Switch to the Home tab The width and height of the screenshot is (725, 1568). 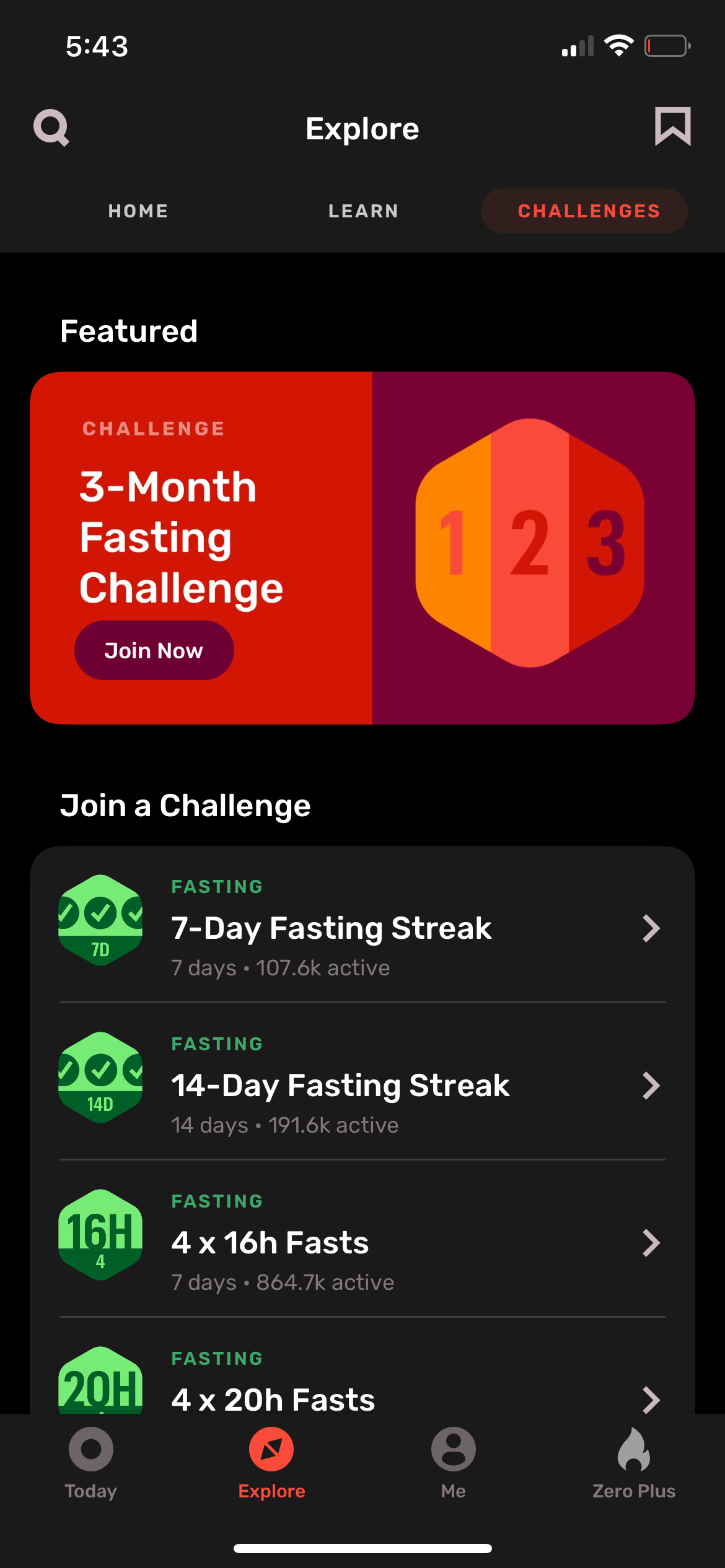[x=137, y=211]
